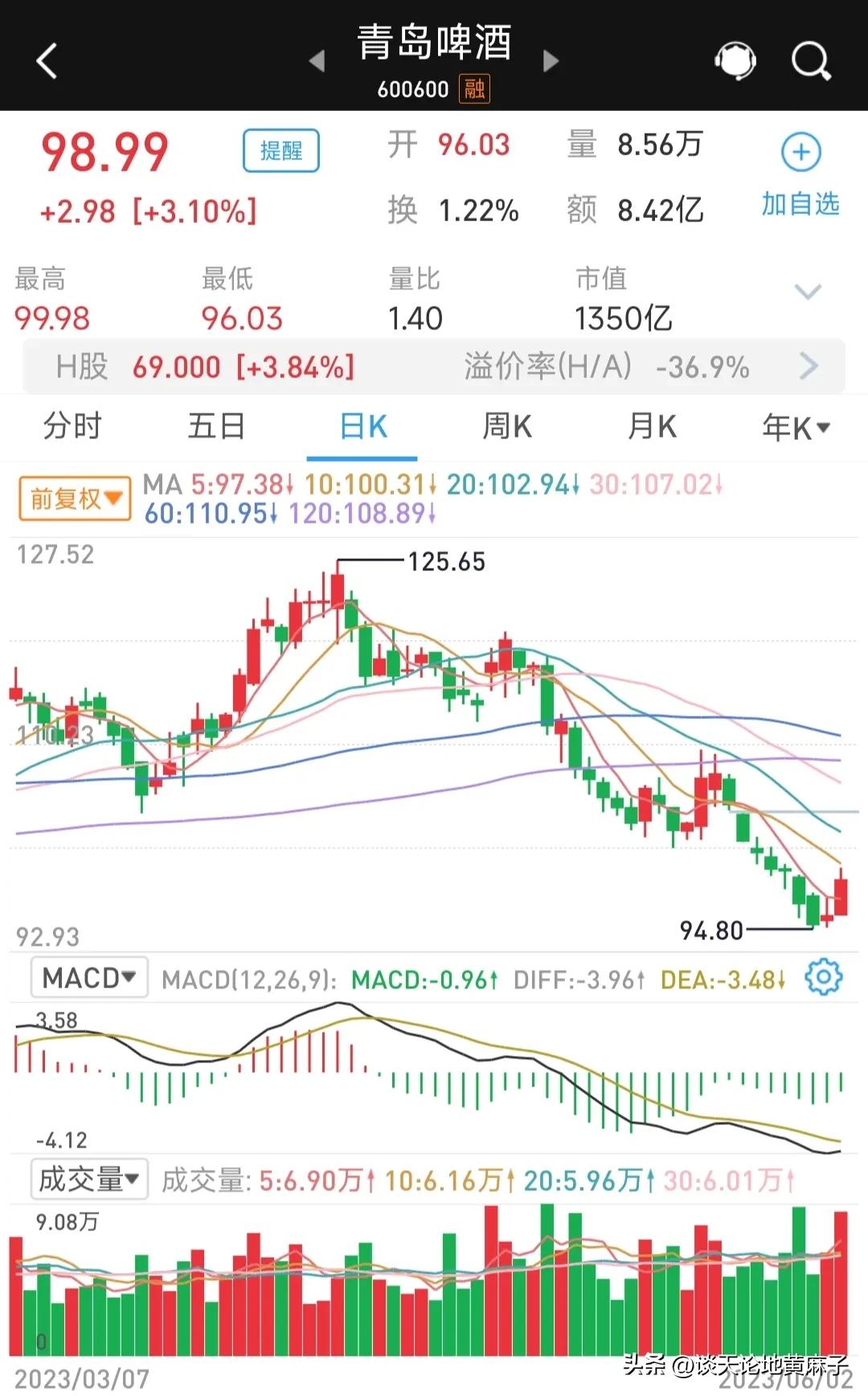The width and height of the screenshot is (868, 1396).
Task: Expand more quote details chevron
Action: point(808,291)
